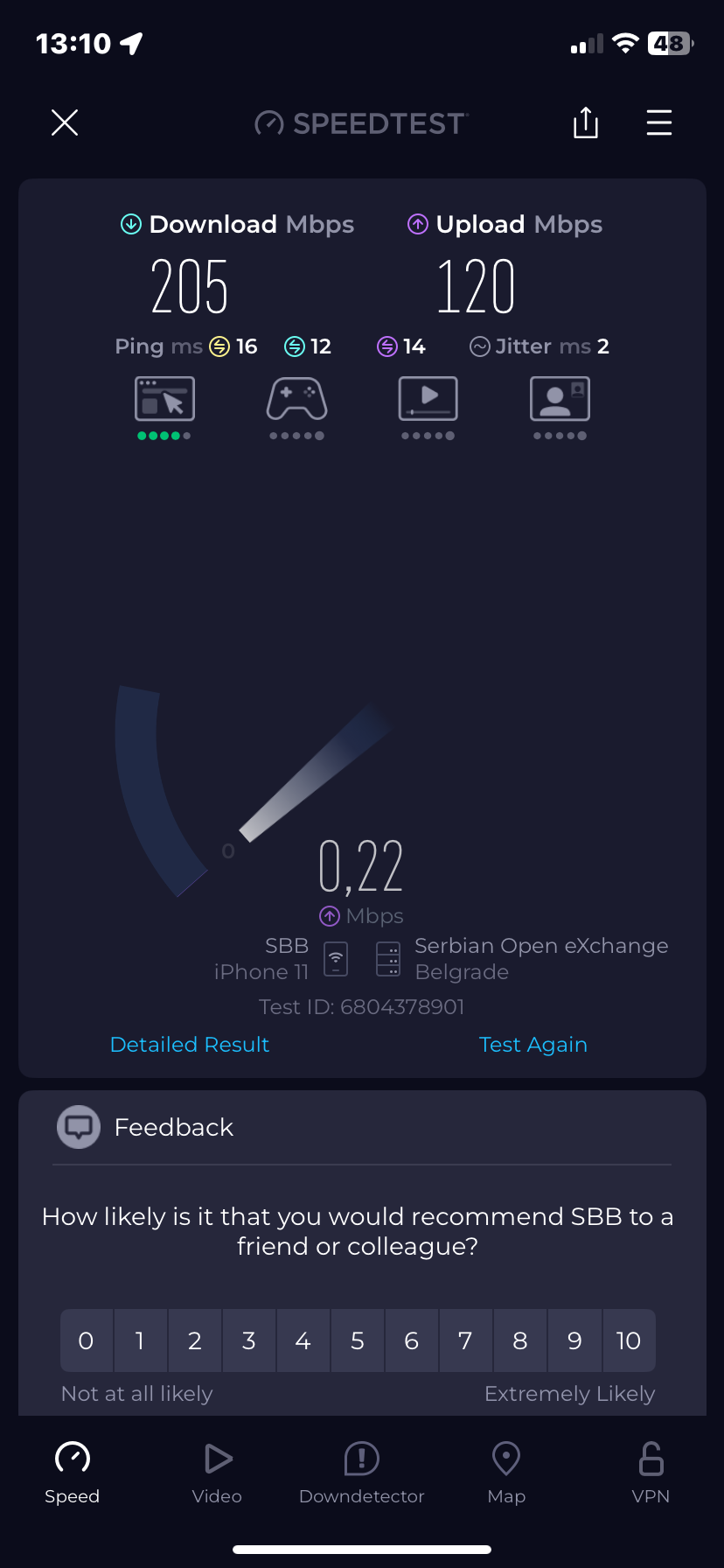Image resolution: width=724 pixels, height=1568 pixels.
Task: Rate SBB with score 0
Action: click(86, 1340)
